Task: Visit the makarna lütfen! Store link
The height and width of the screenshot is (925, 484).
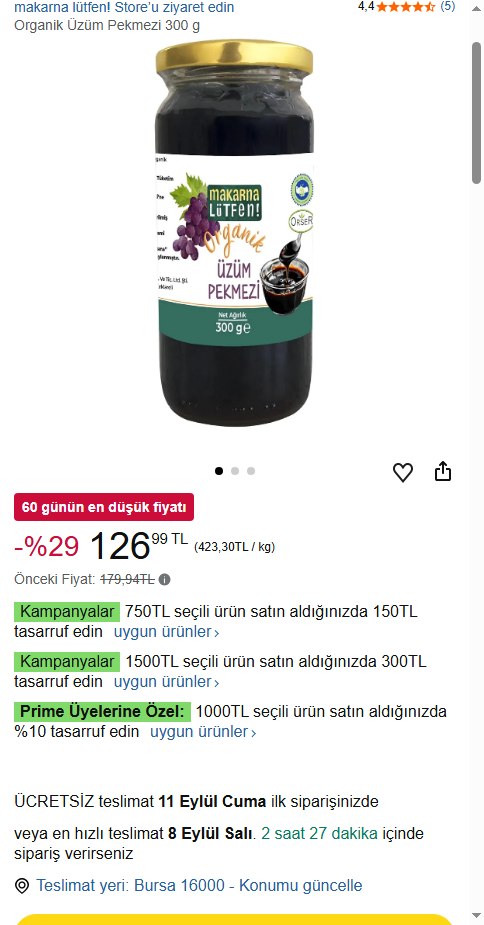Action: pyautogui.click(x=124, y=8)
